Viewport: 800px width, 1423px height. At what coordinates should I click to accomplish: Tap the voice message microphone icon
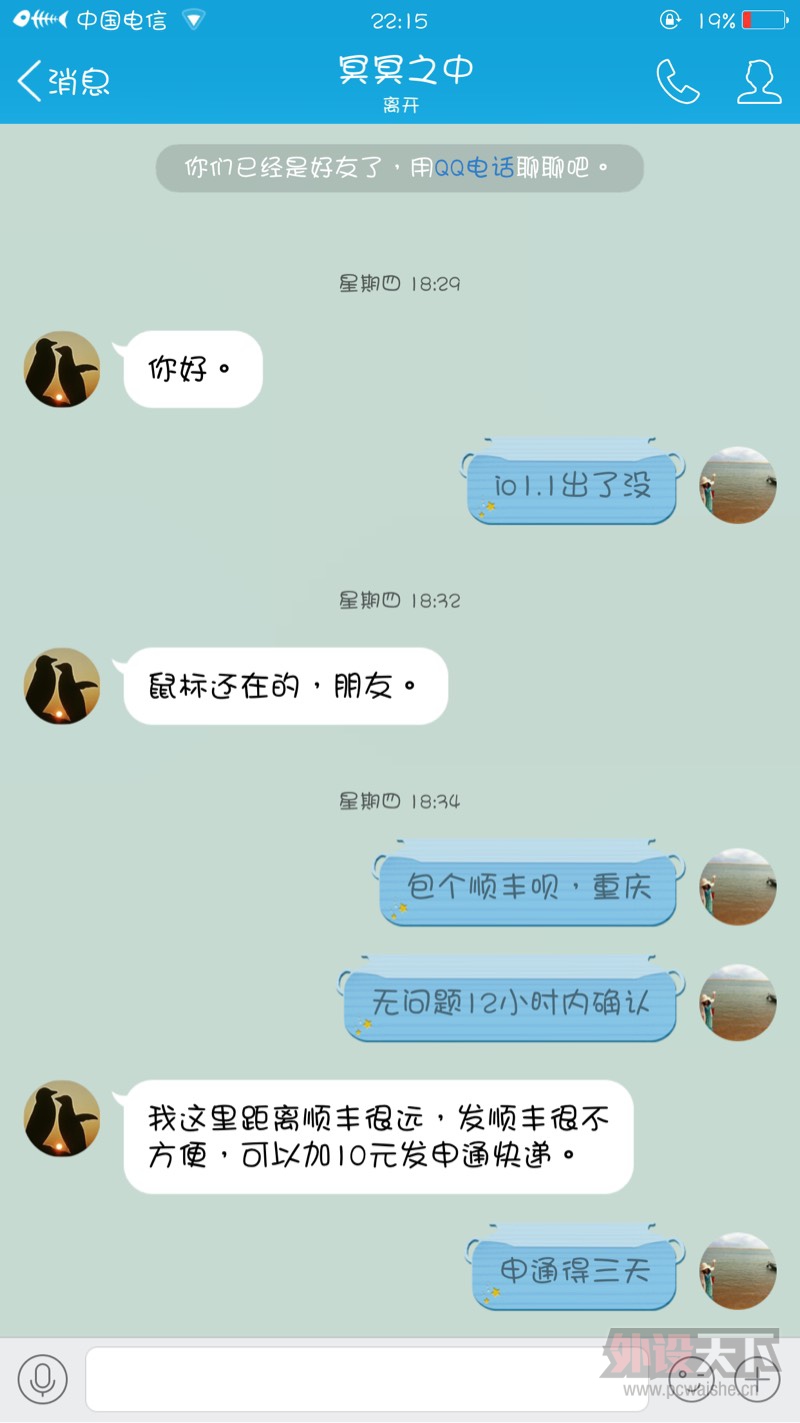pos(40,1378)
